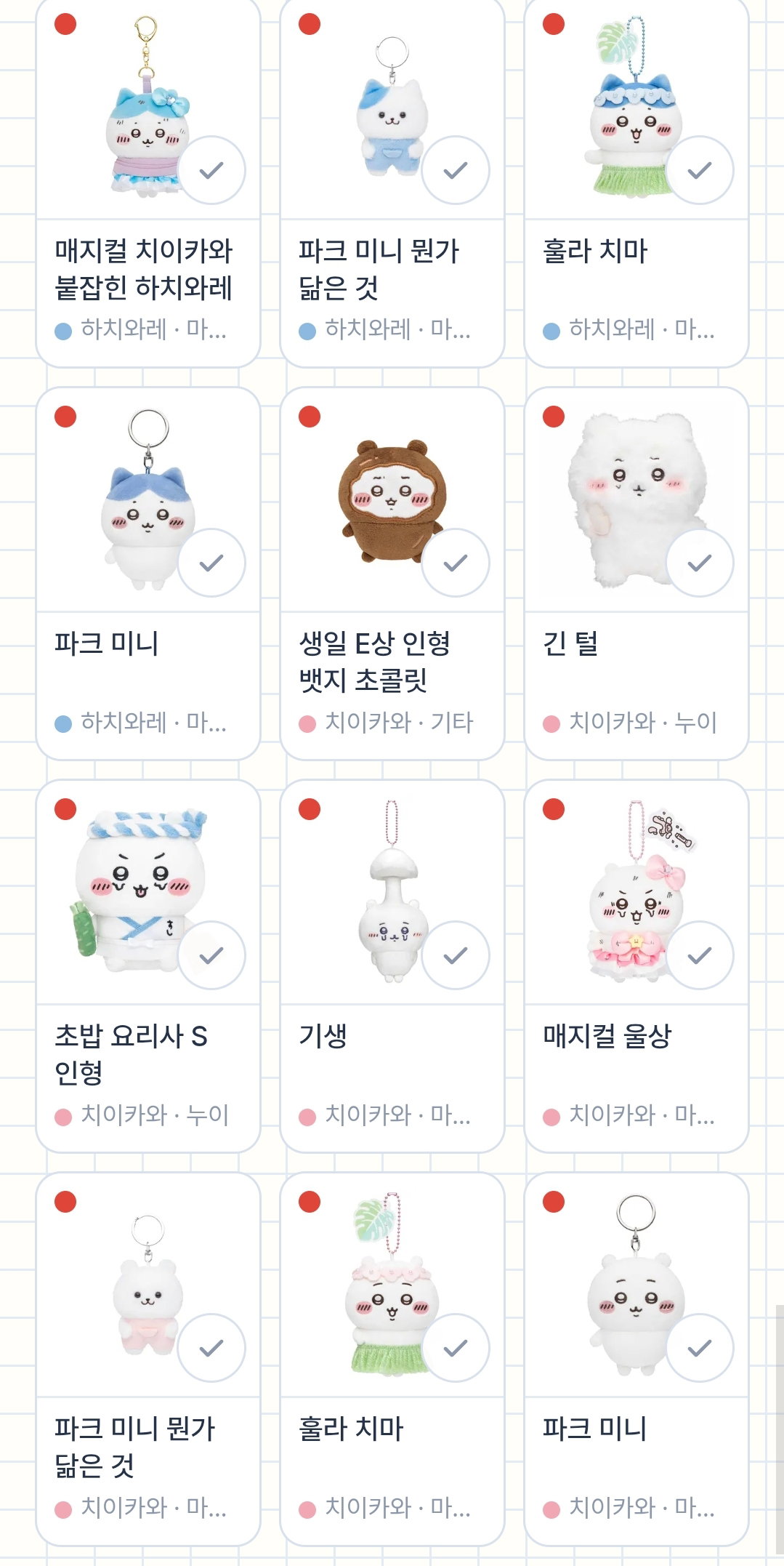Open the 기생 mascot card
The height and width of the screenshot is (1566, 784).
click(x=392, y=966)
